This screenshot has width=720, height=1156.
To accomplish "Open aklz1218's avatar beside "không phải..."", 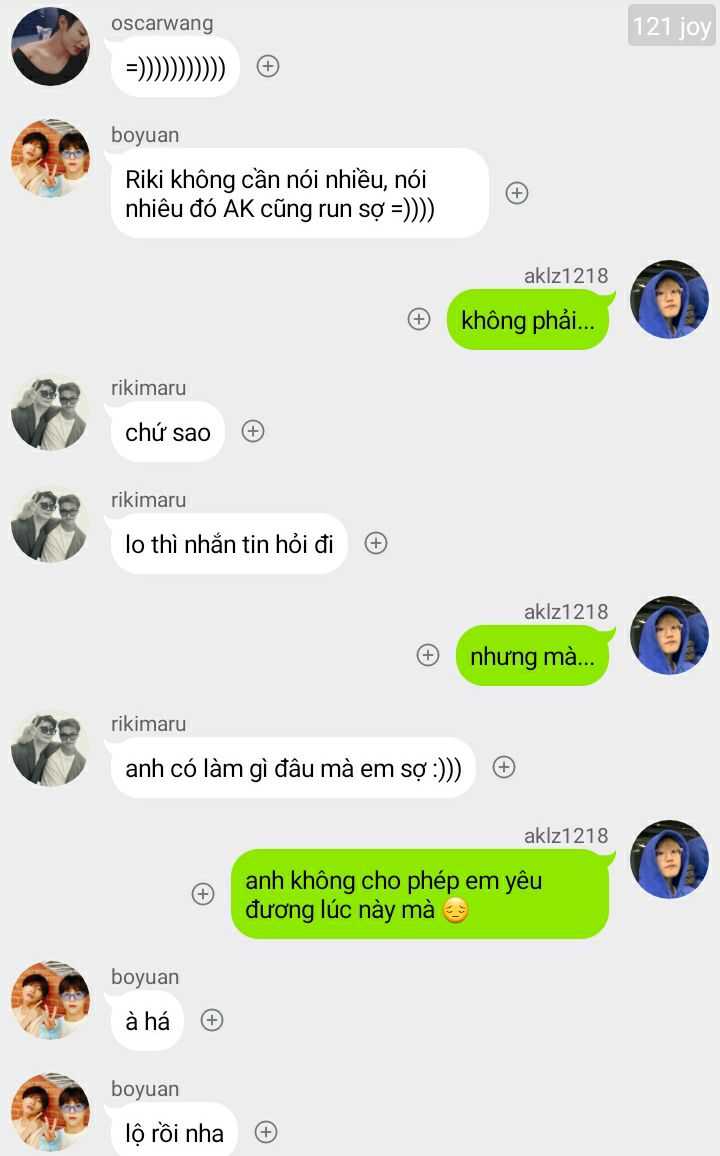I will (669, 300).
